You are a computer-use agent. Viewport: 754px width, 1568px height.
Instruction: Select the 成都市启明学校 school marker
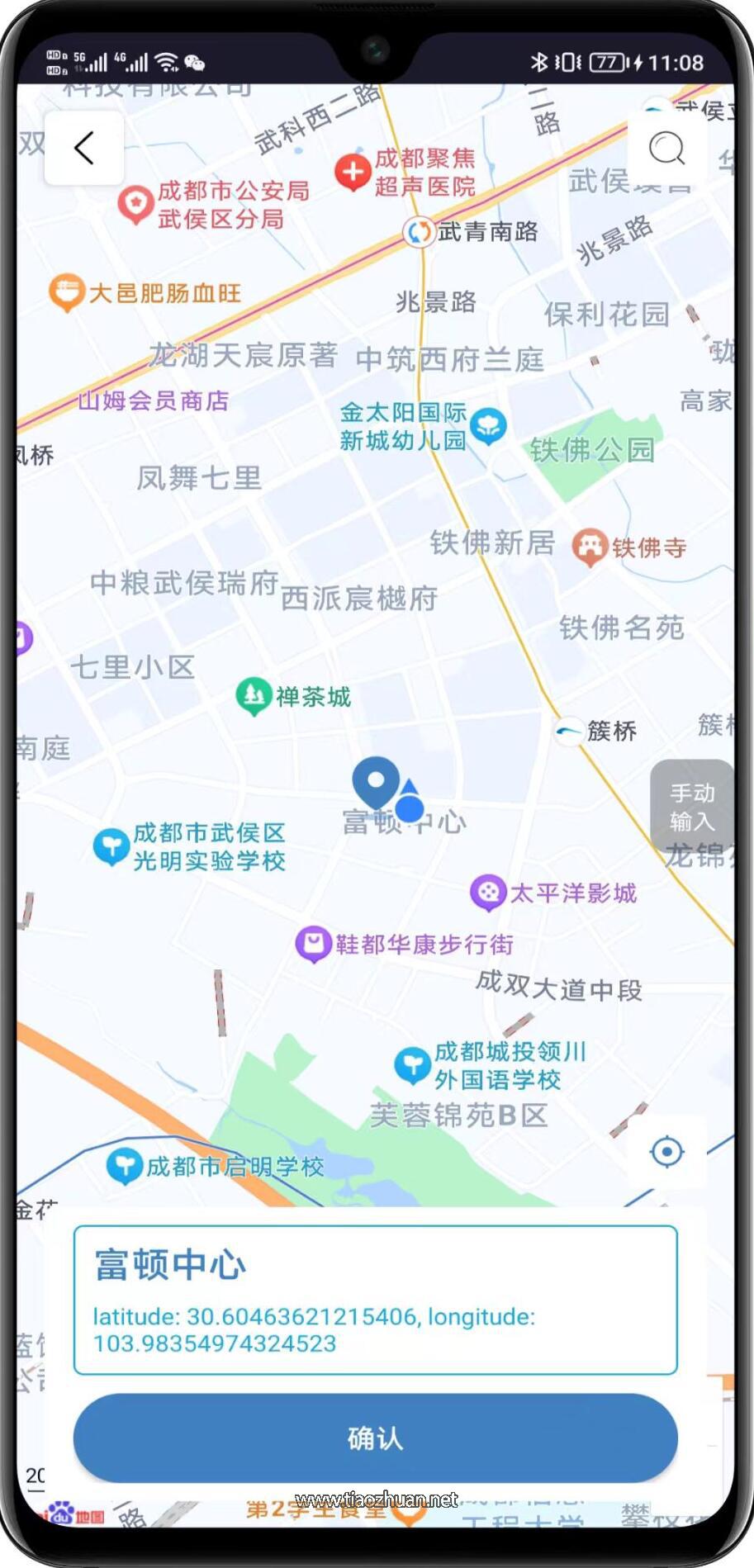coord(124,1165)
